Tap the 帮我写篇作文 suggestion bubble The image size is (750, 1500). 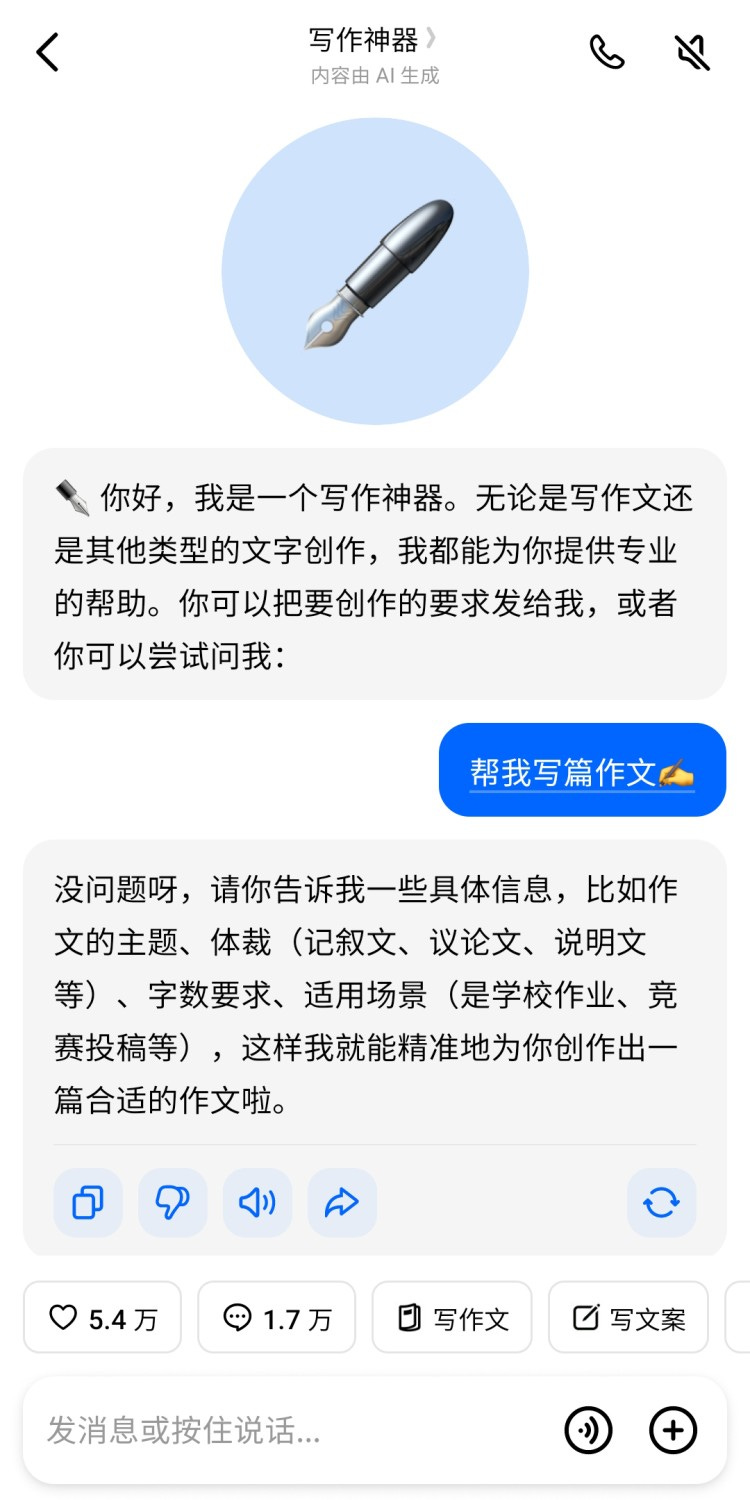[582, 771]
